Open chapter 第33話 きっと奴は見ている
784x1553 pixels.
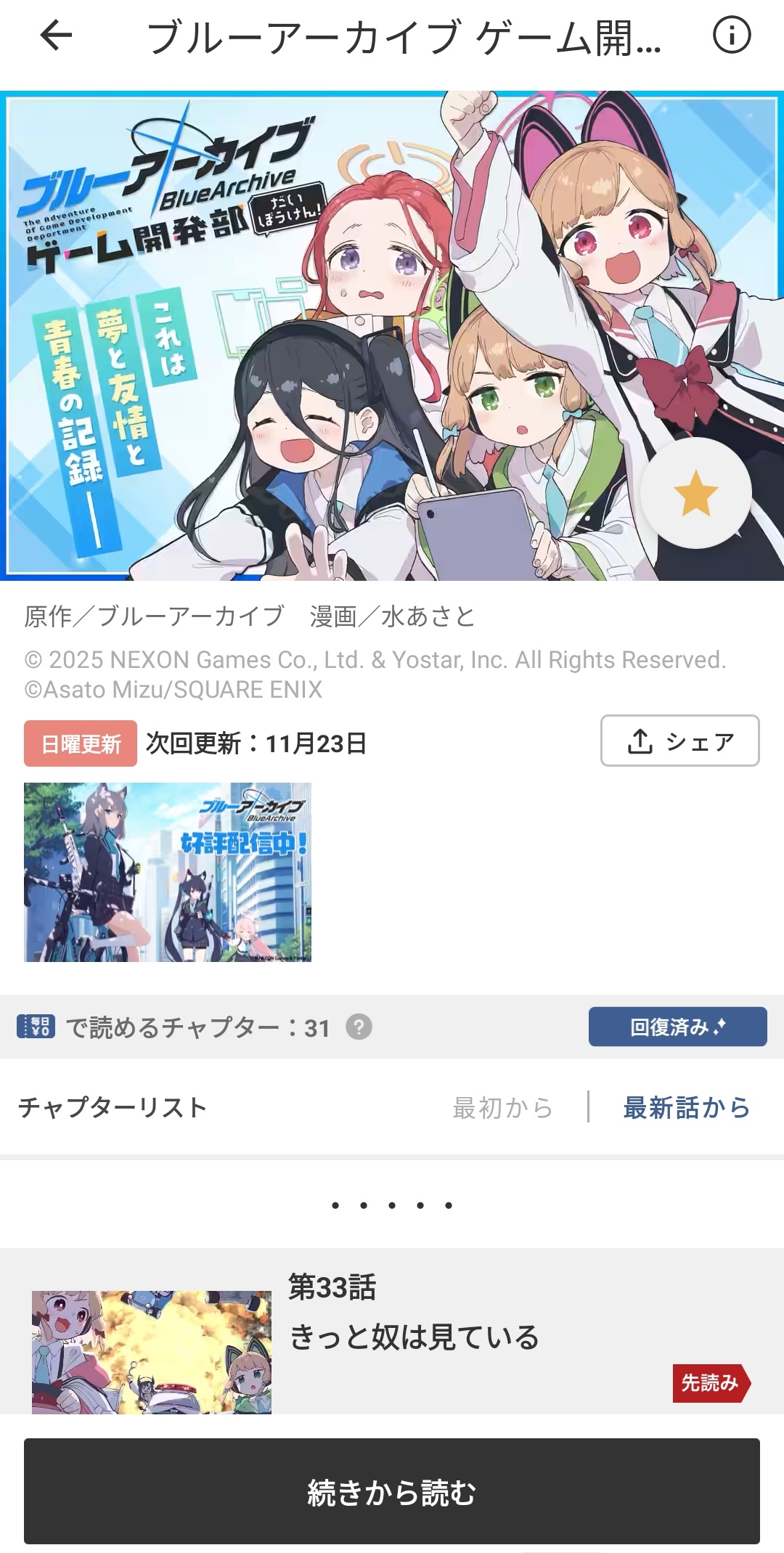click(392, 1332)
